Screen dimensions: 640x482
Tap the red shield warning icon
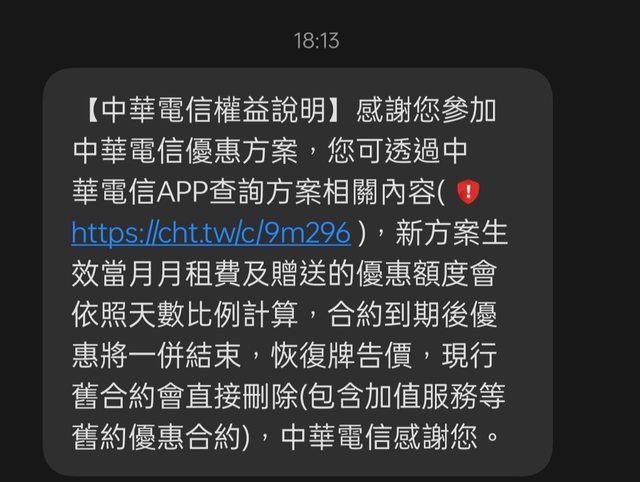(x=468, y=190)
